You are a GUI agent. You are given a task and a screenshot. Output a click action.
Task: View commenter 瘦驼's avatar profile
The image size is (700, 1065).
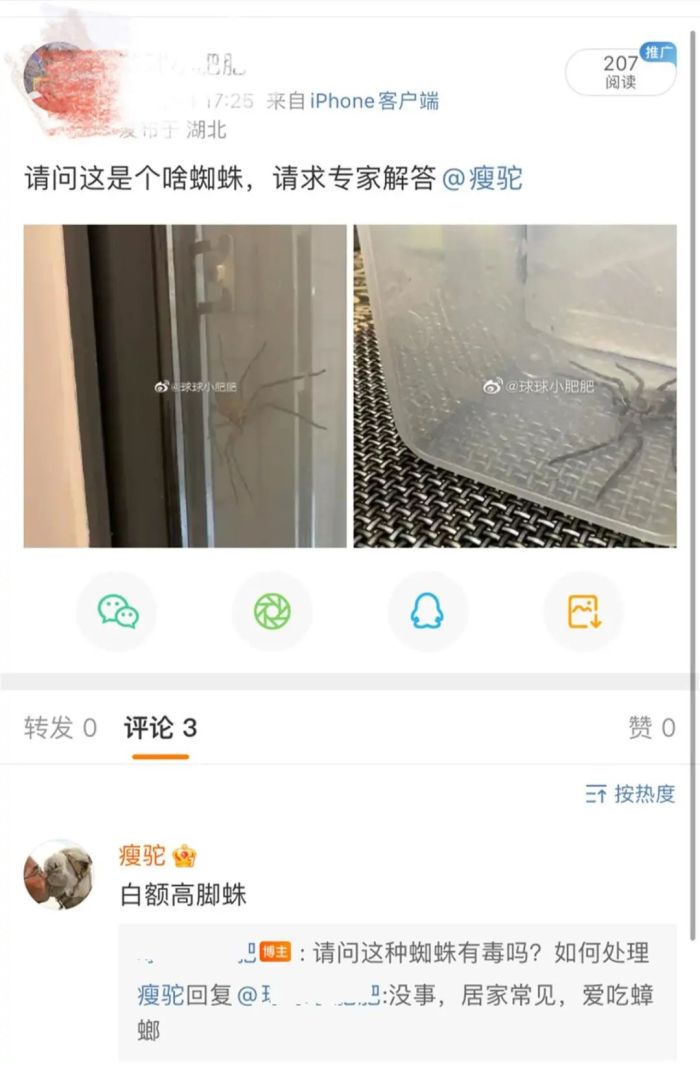[58, 874]
